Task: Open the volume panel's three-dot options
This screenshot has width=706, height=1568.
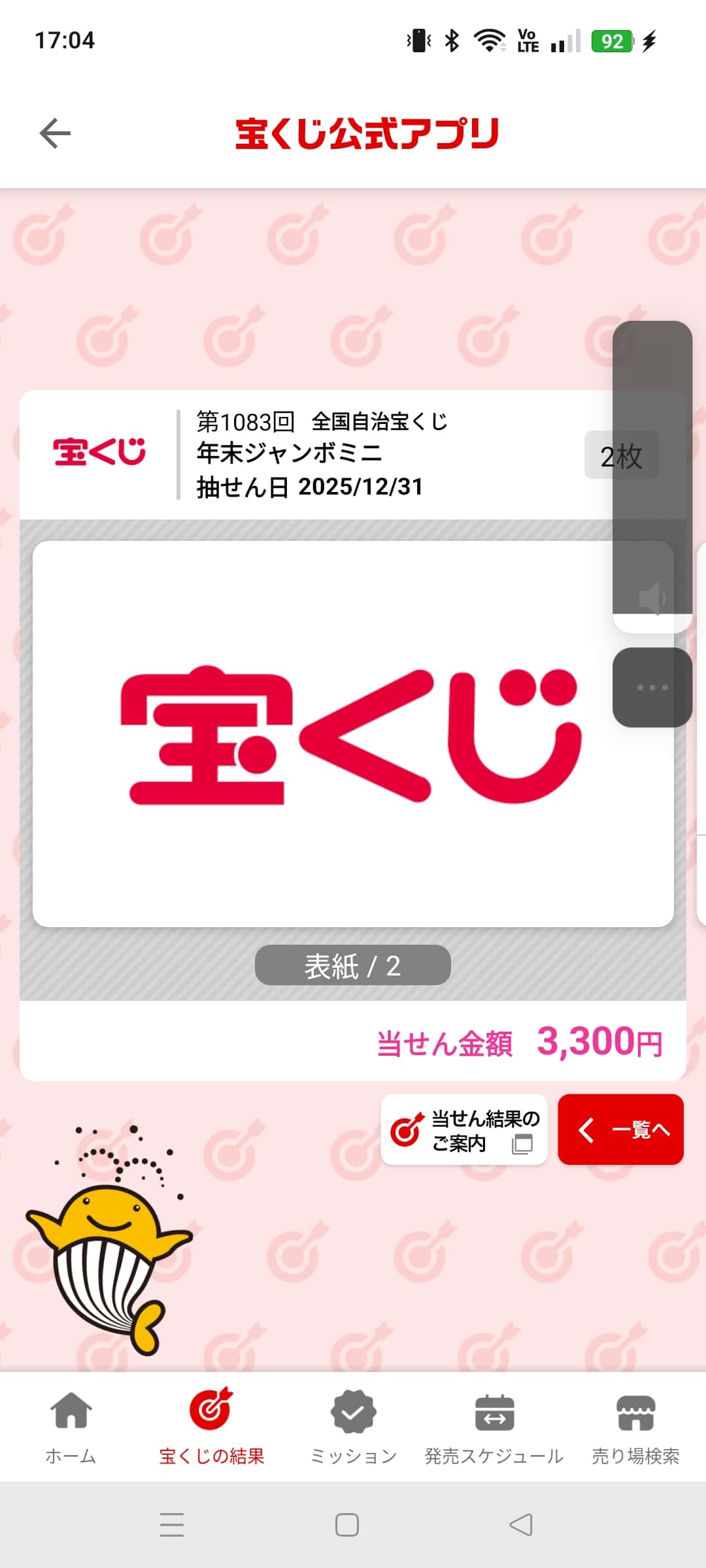Action: click(x=652, y=687)
